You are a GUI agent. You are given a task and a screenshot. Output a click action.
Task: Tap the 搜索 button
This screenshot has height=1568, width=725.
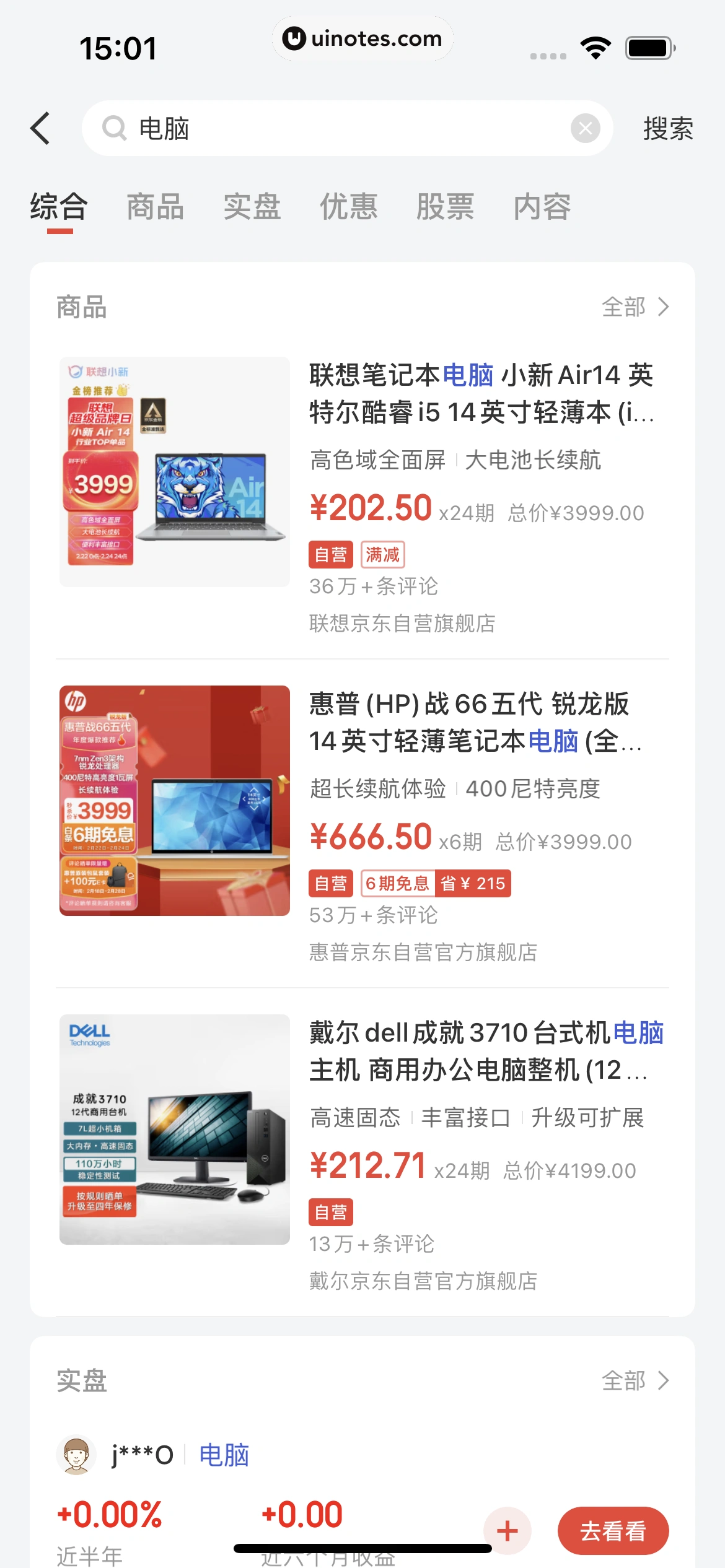pyautogui.click(x=668, y=129)
